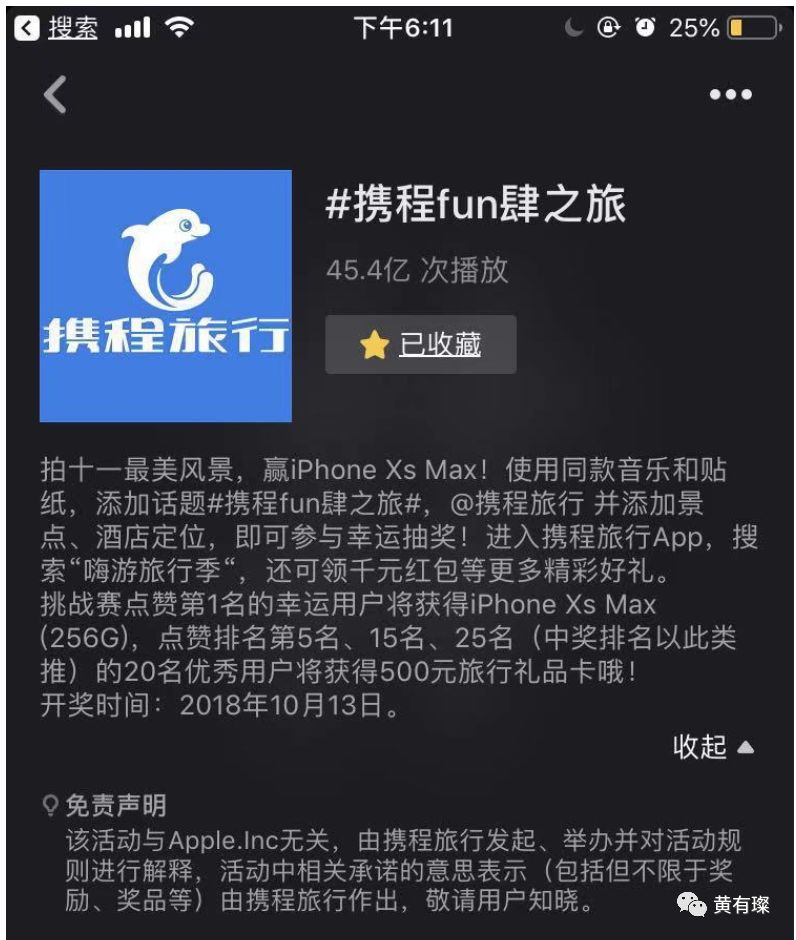
Task: Open the 携程旅行 topic cover image
Action: [x=166, y=296]
